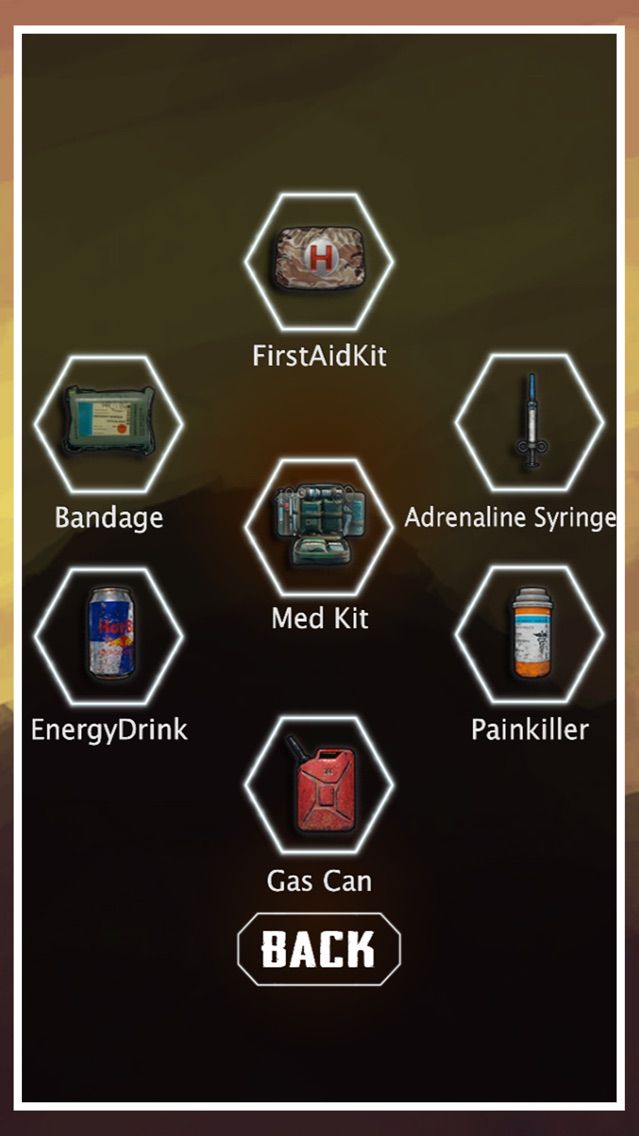This screenshot has width=639, height=1136.
Task: Open the Med Kit item
Action: [319, 527]
